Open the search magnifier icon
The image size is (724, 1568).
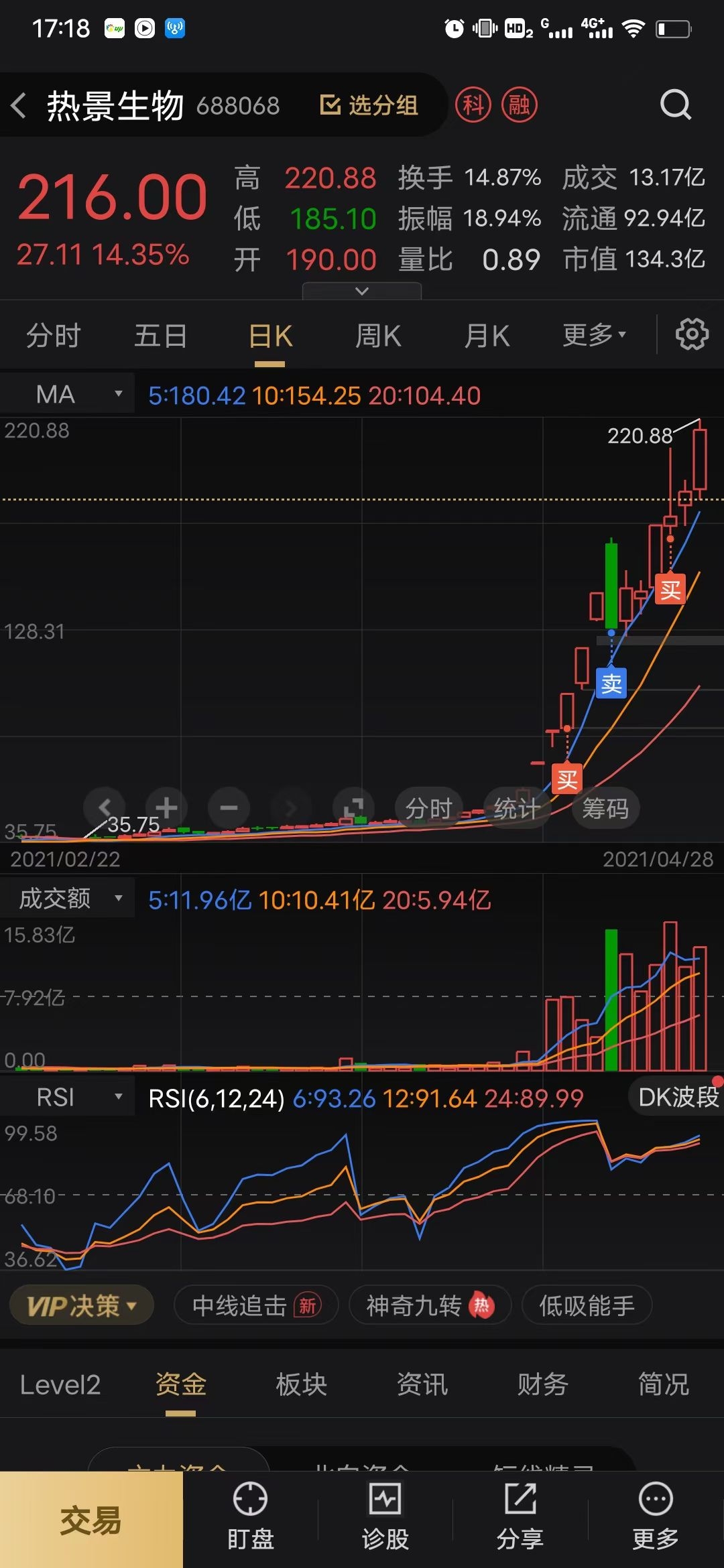pyautogui.click(x=675, y=105)
